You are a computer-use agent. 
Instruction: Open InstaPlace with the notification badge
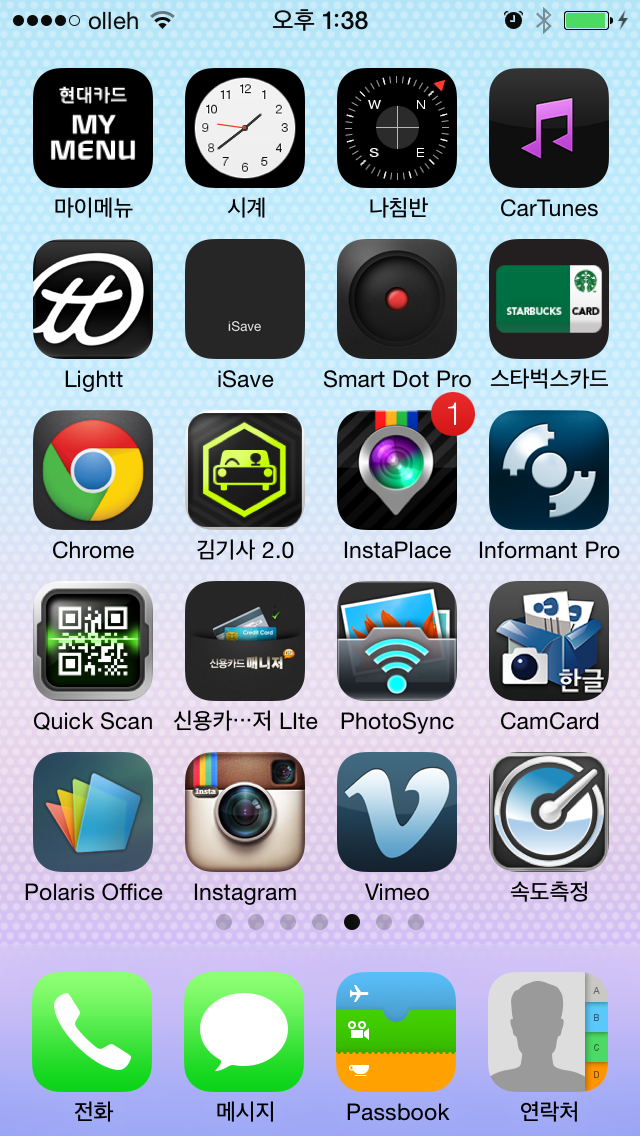[397, 470]
